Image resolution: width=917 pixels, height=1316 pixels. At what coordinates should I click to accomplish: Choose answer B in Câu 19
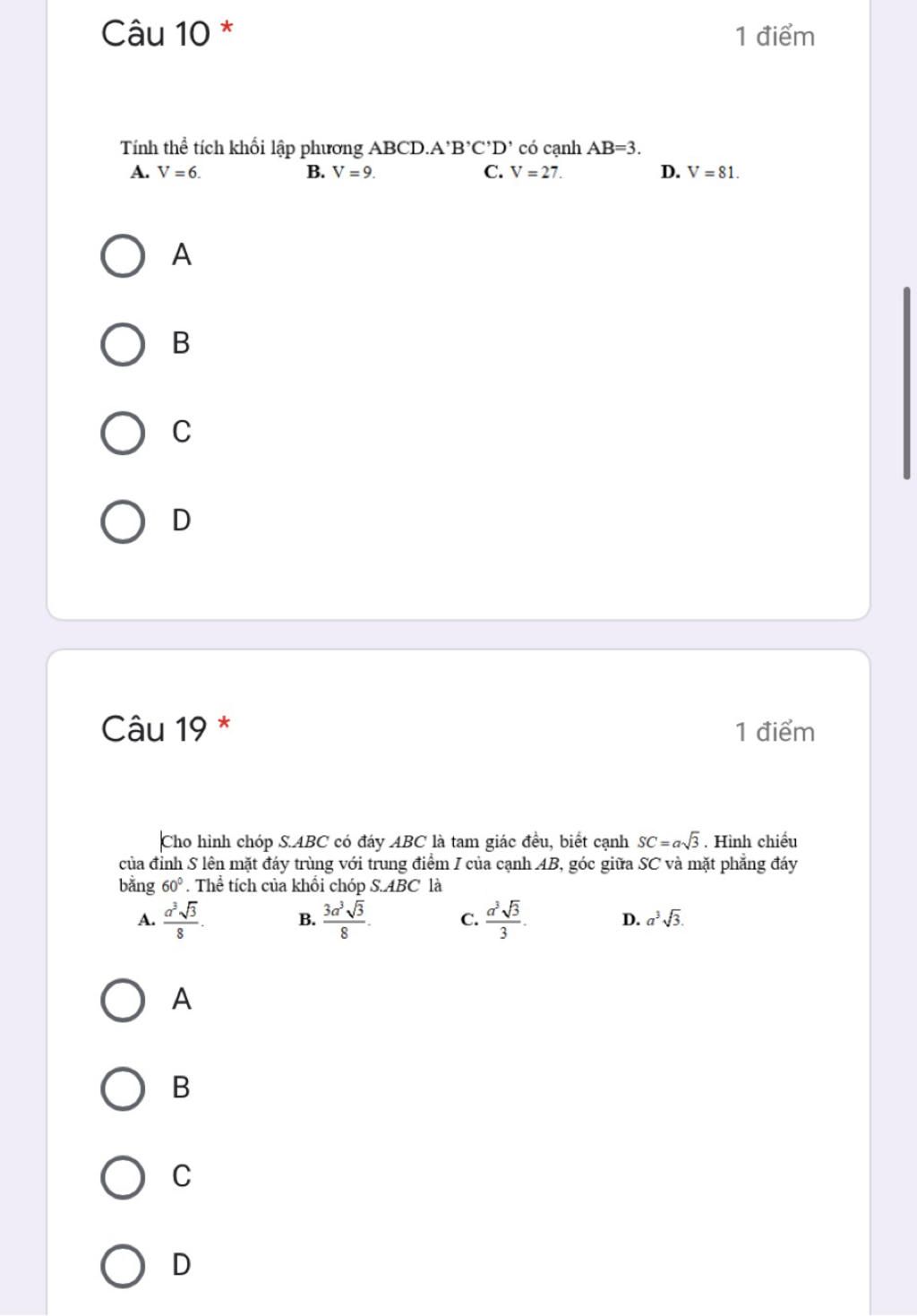pos(123,1089)
